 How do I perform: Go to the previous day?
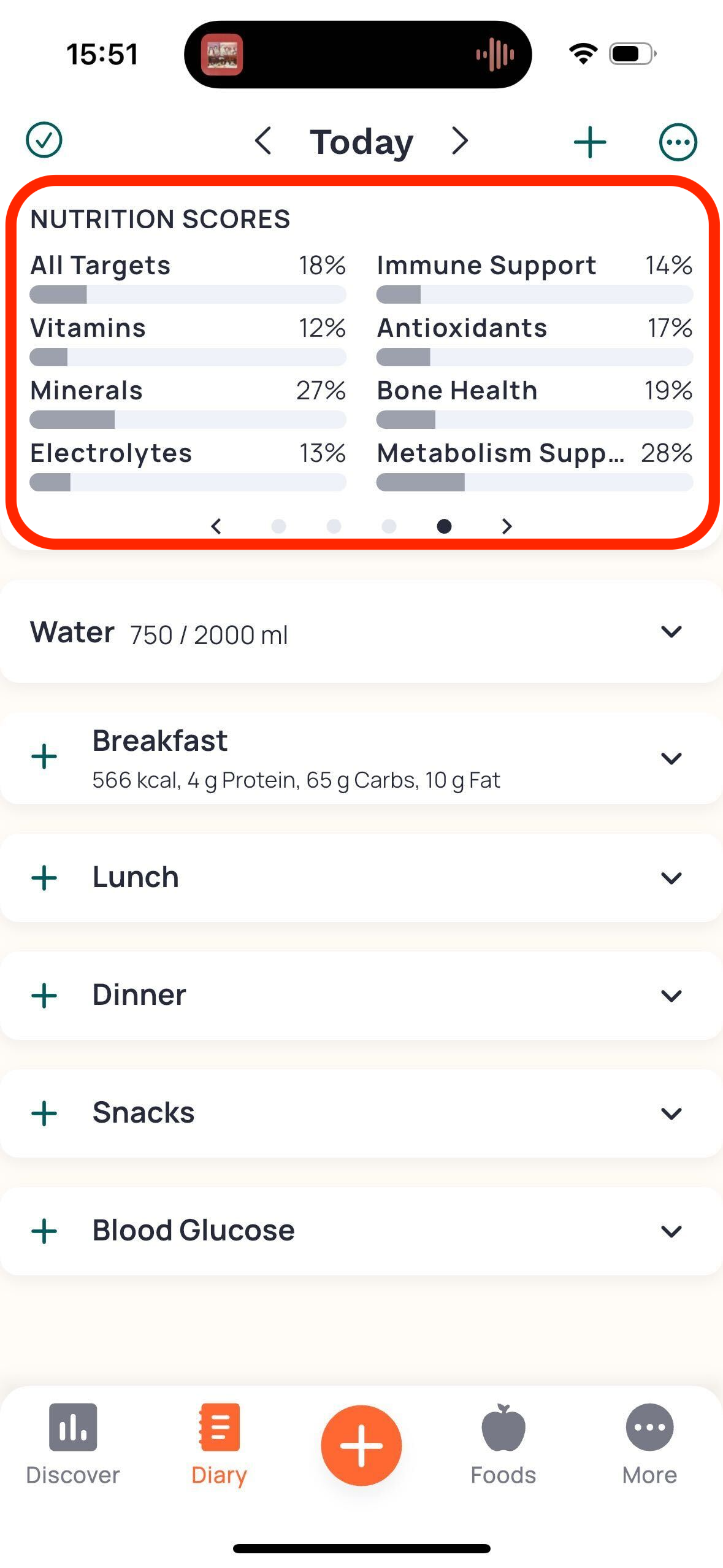pyautogui.click(x=263, y=141)
